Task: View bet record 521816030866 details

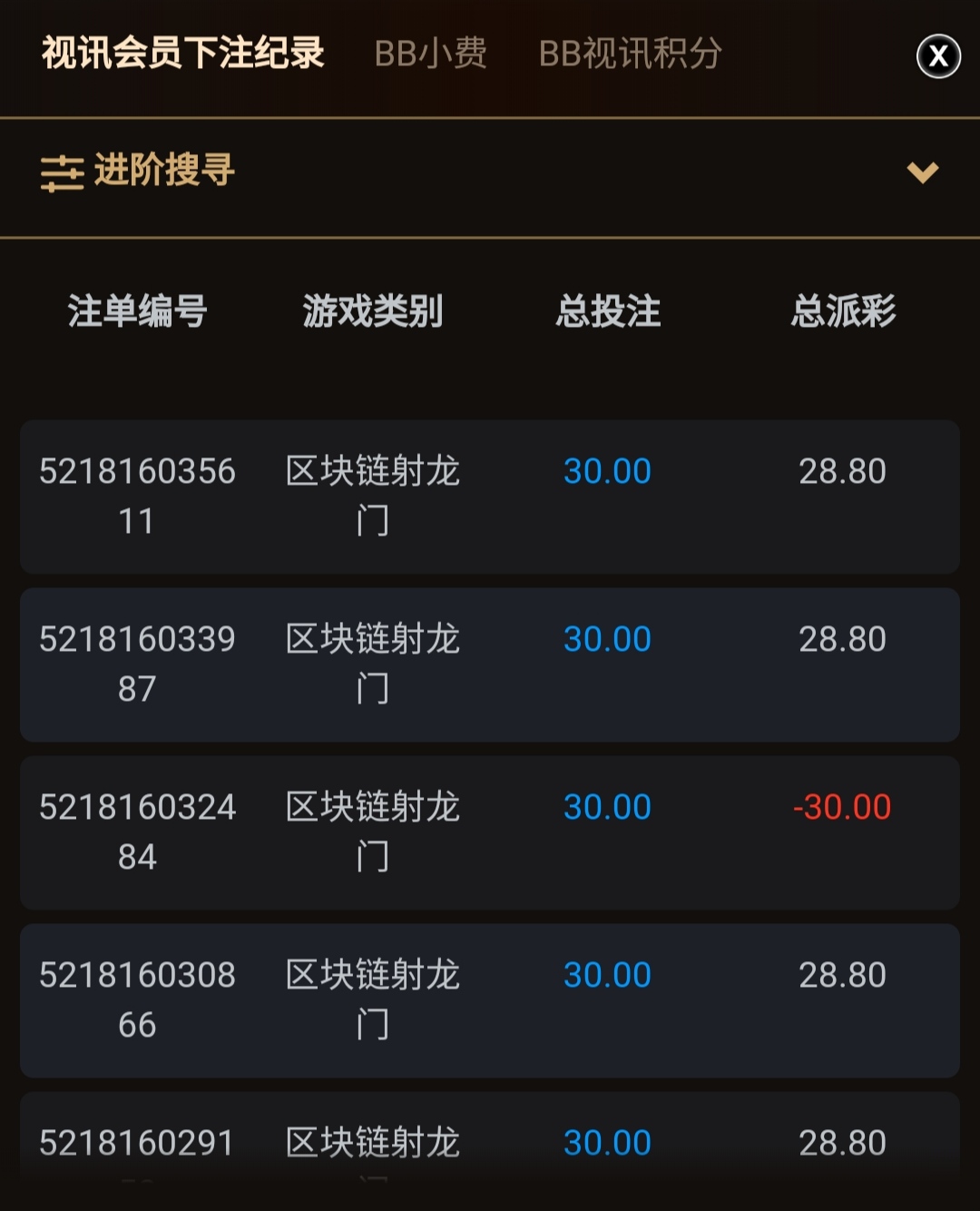Action: [x=490, y=999]
